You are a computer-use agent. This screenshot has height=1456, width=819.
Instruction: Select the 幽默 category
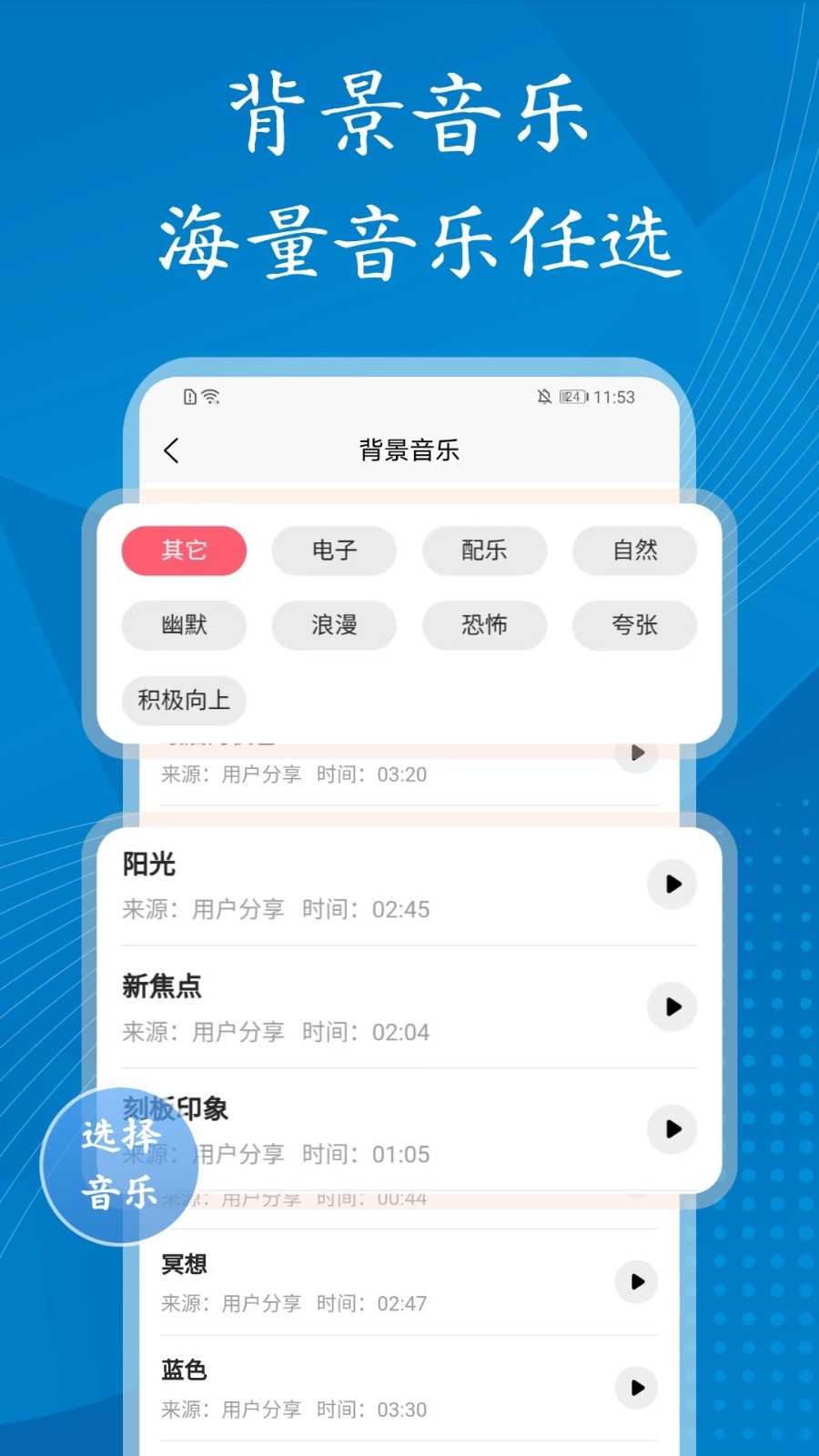point(184,626)
